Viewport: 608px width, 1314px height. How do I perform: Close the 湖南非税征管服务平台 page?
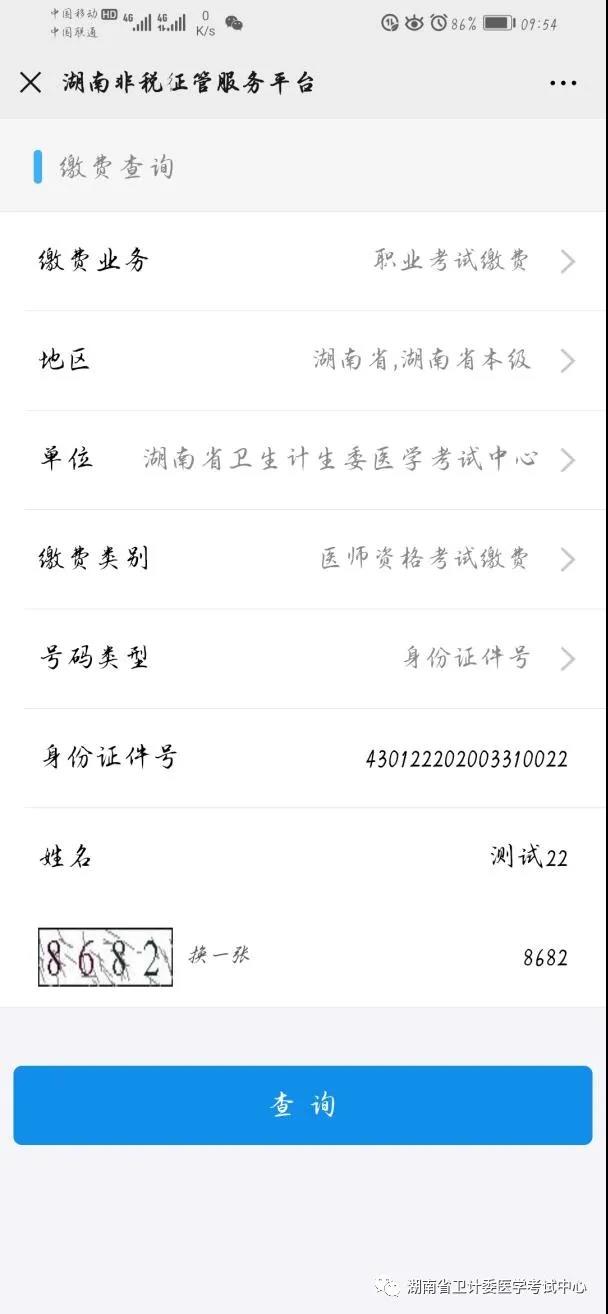[31, 83]
